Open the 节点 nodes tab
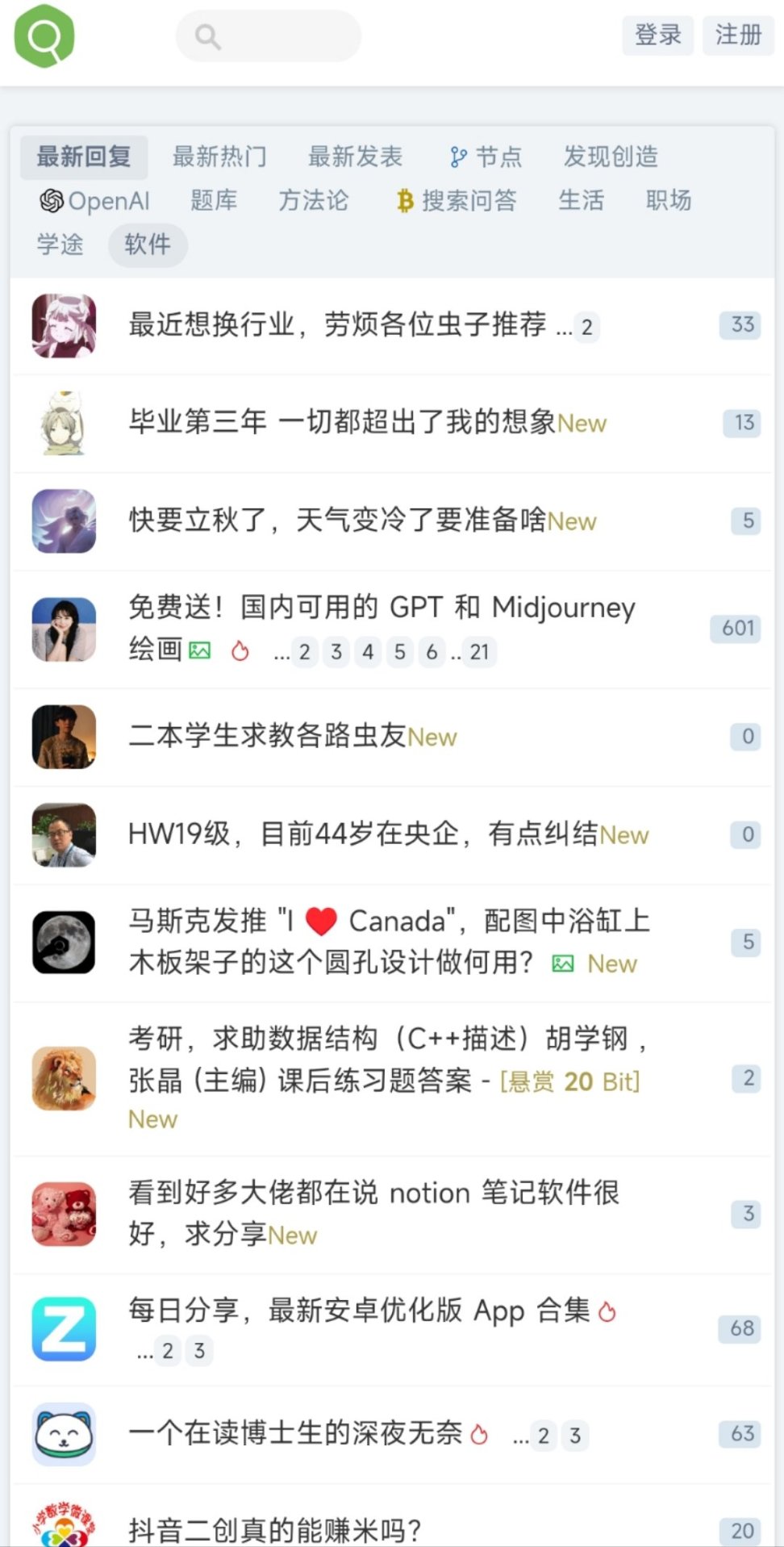This screenshot has width=784, height=1547. tap(486, 157)
